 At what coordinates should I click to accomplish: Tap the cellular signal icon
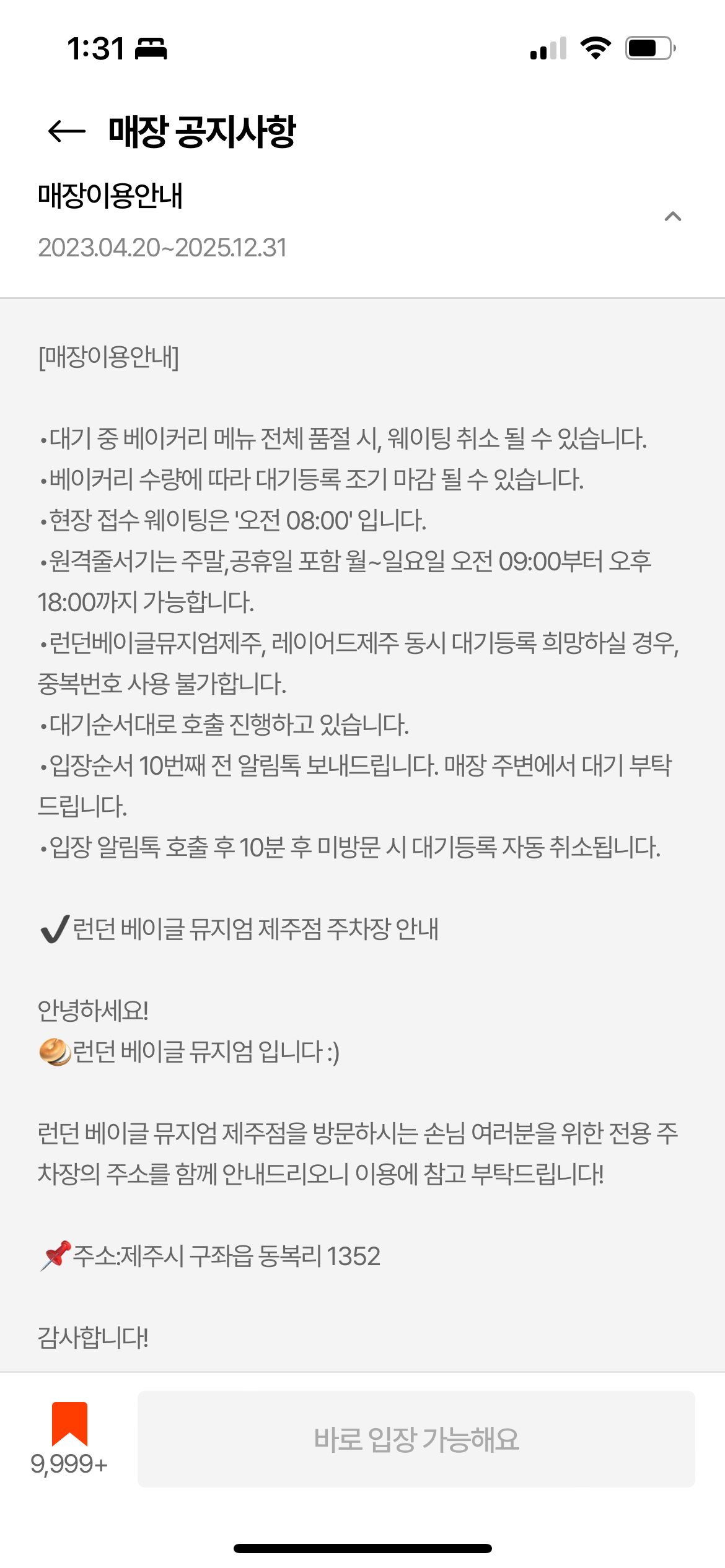pyautogui.click(x=547, y=48)
